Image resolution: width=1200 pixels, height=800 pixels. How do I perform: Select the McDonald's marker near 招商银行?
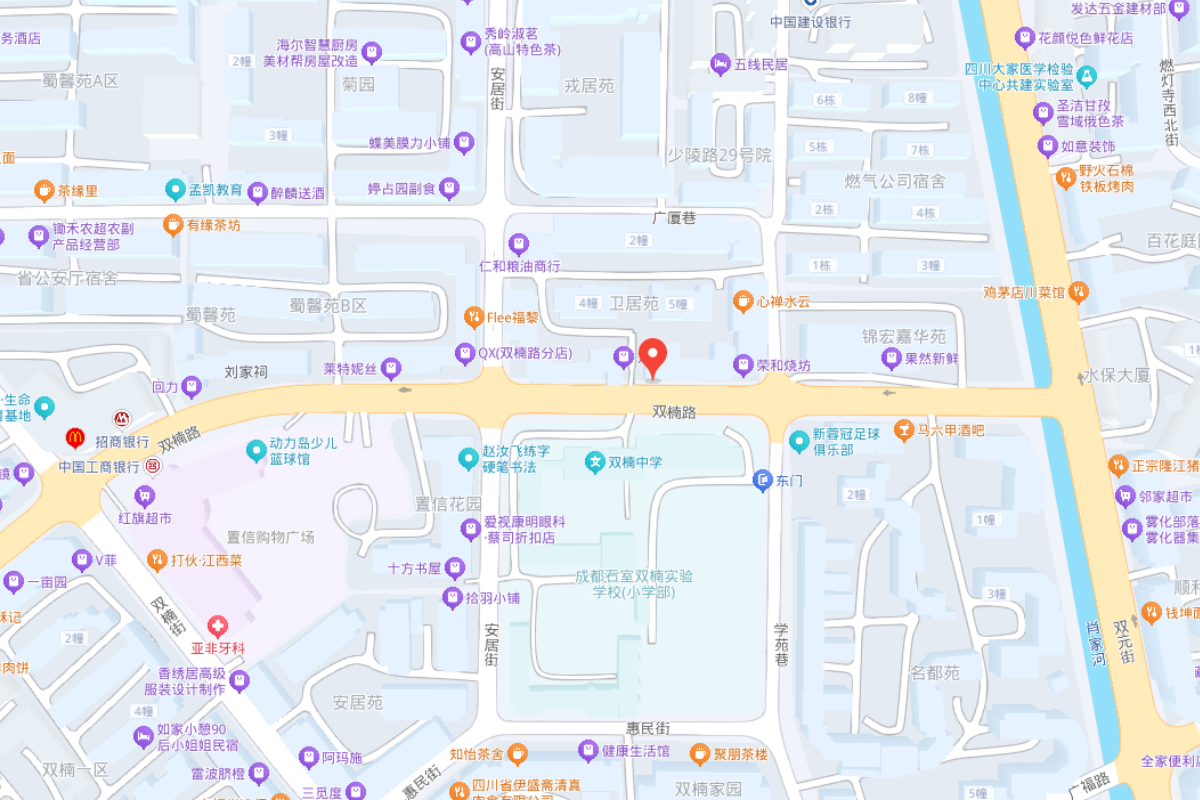point(74,438)
